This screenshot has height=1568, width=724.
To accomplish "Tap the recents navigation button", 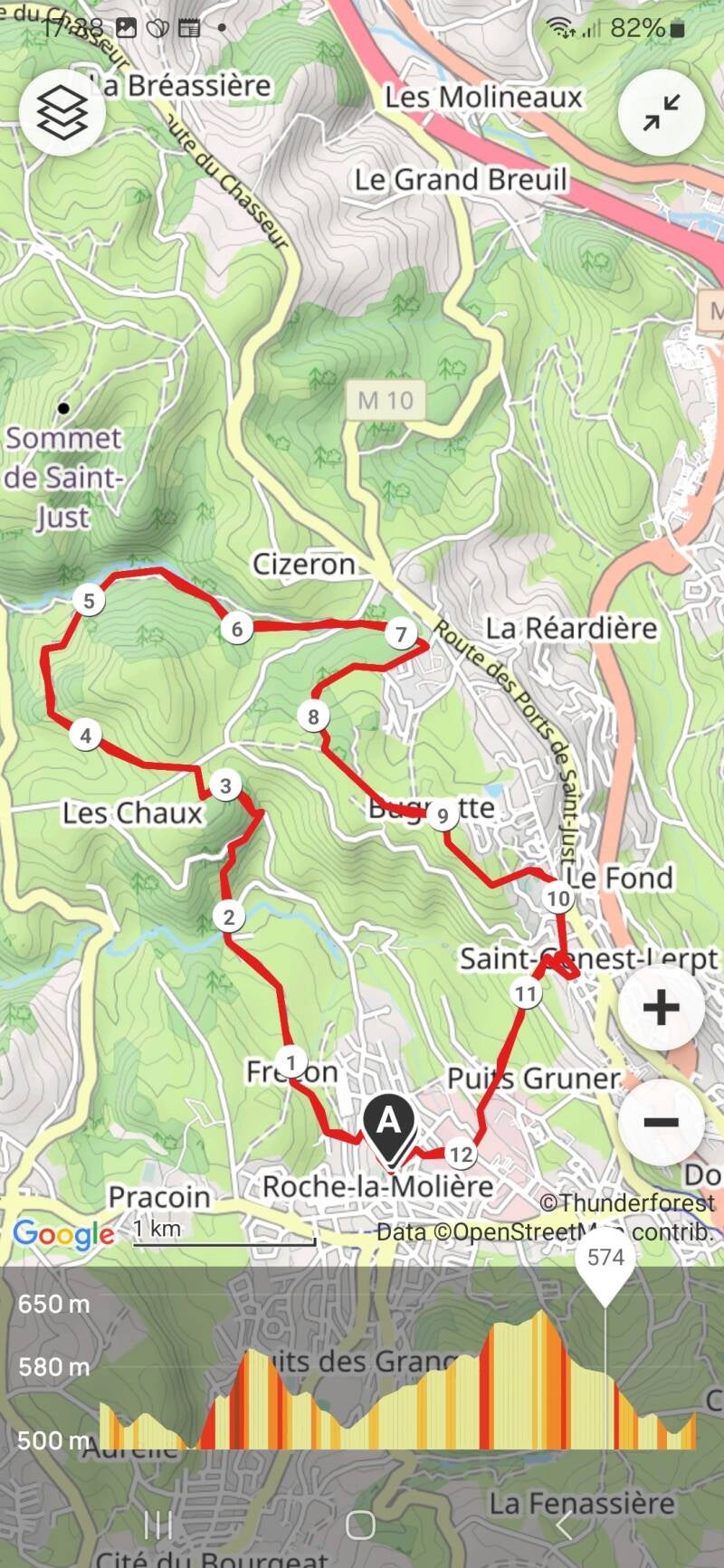I will pos(158,1525).
